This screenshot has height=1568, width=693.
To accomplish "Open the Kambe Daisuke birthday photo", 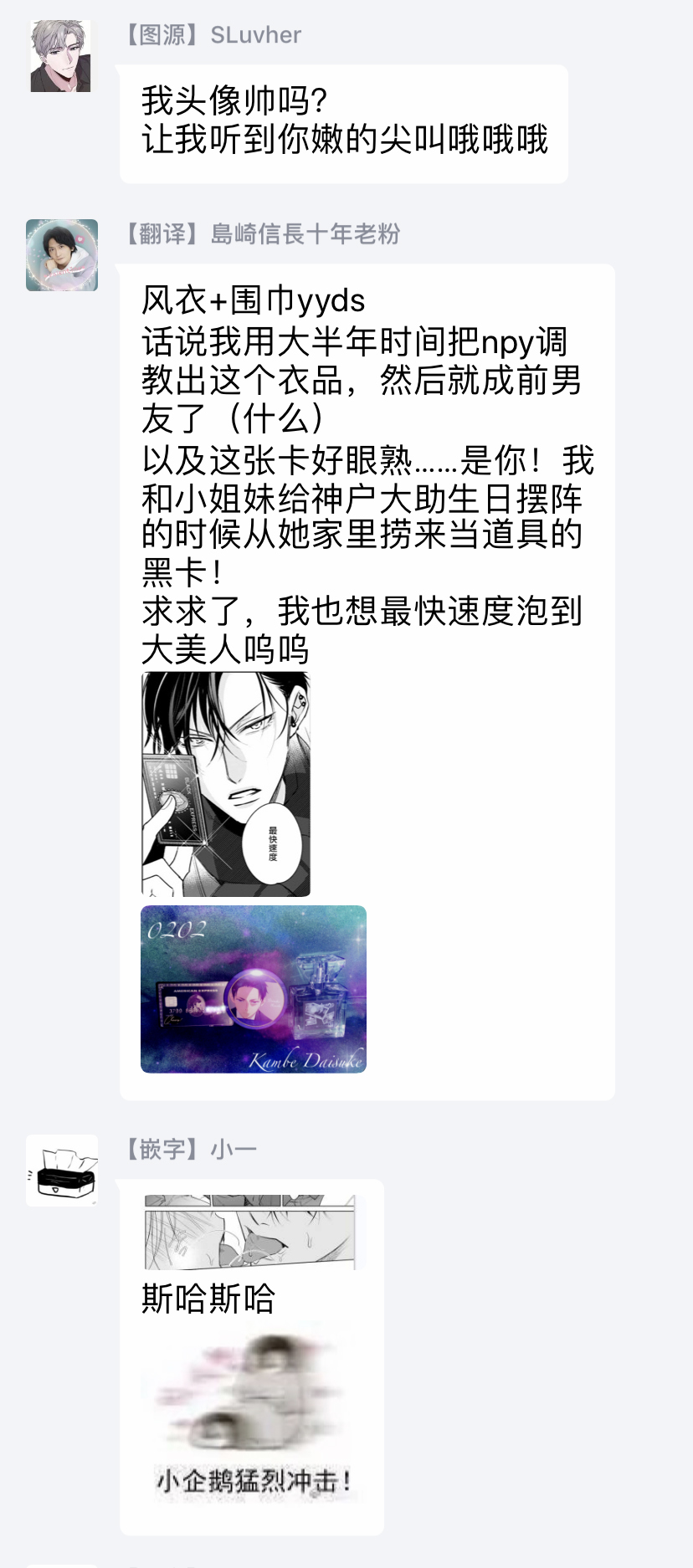I will click(254, 989).
